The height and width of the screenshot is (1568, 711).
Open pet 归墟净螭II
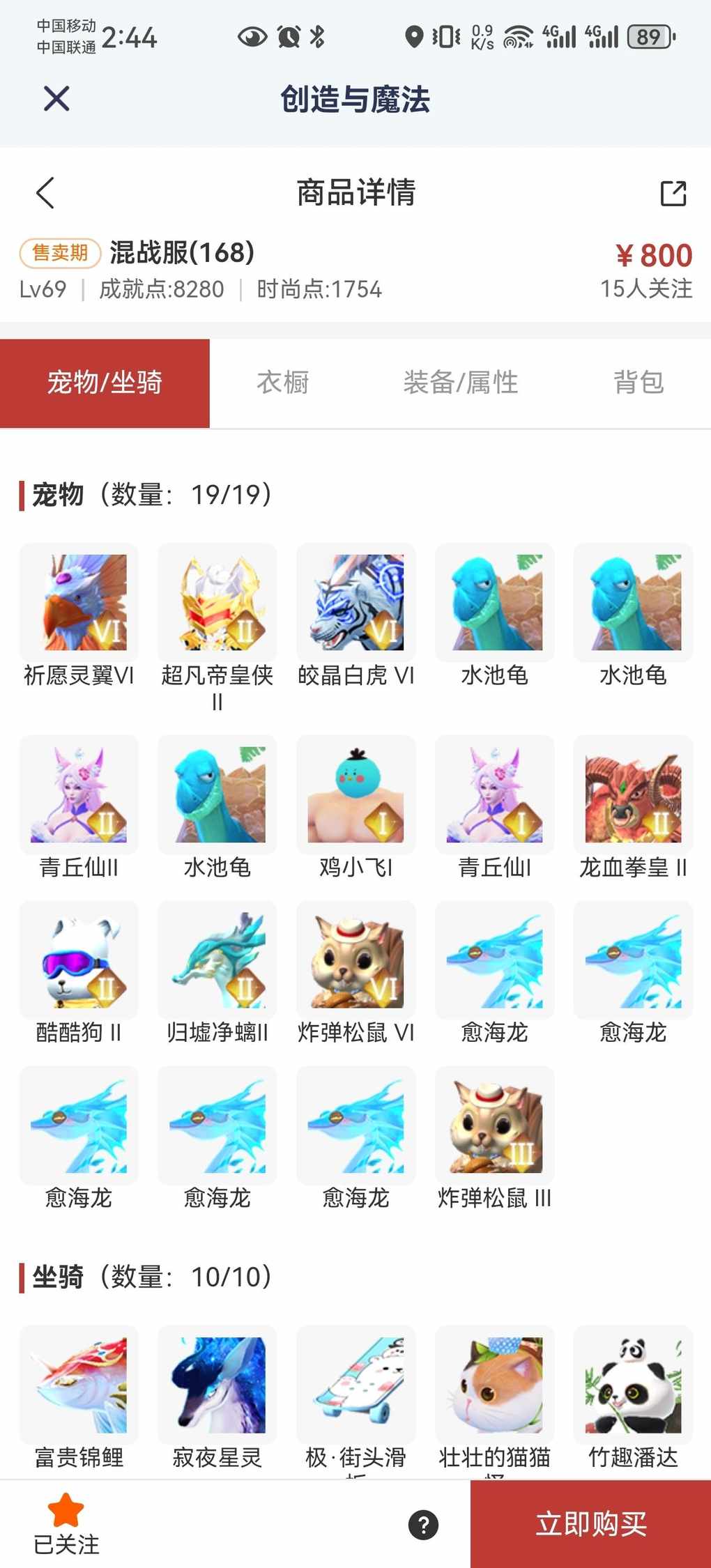click(217, 960)
